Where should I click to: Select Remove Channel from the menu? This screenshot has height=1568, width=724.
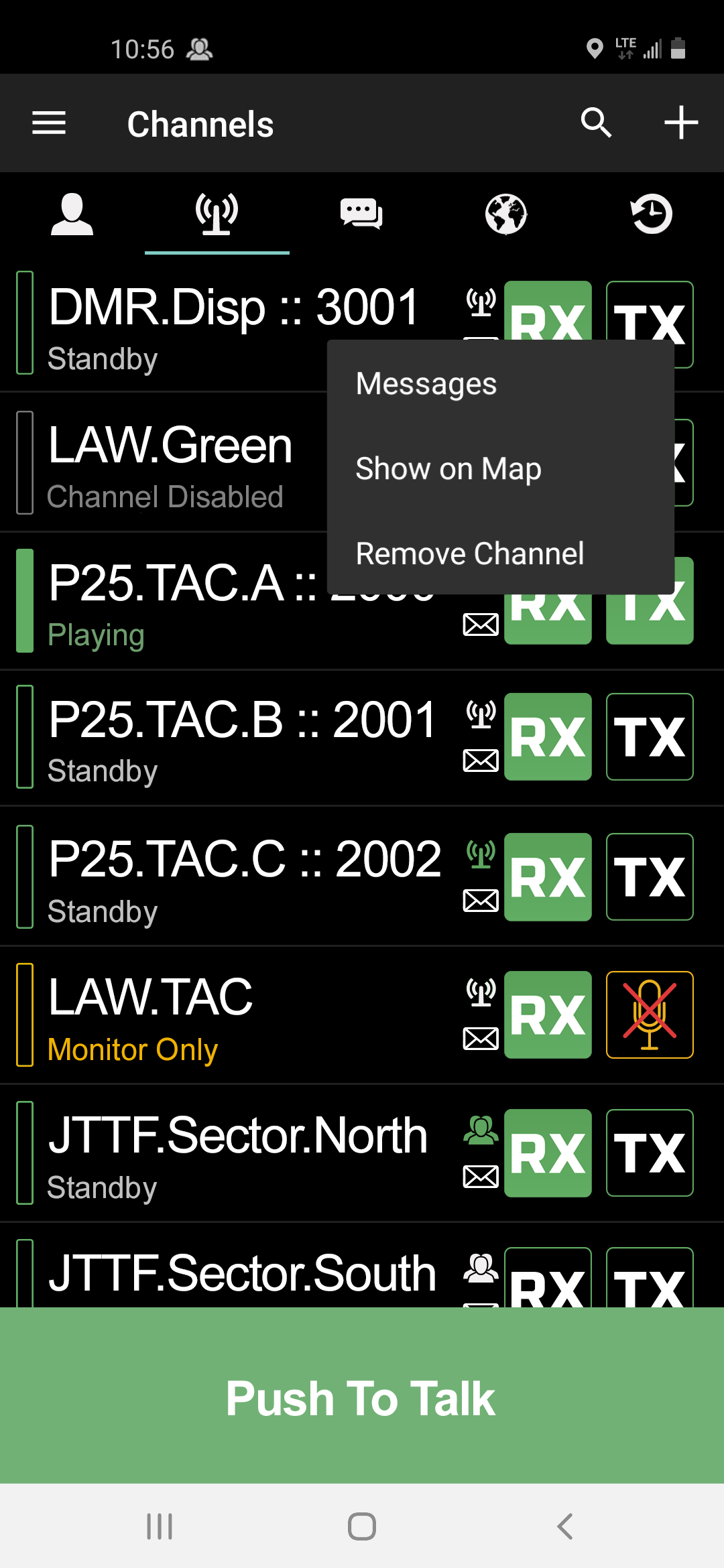click(470, 553)
